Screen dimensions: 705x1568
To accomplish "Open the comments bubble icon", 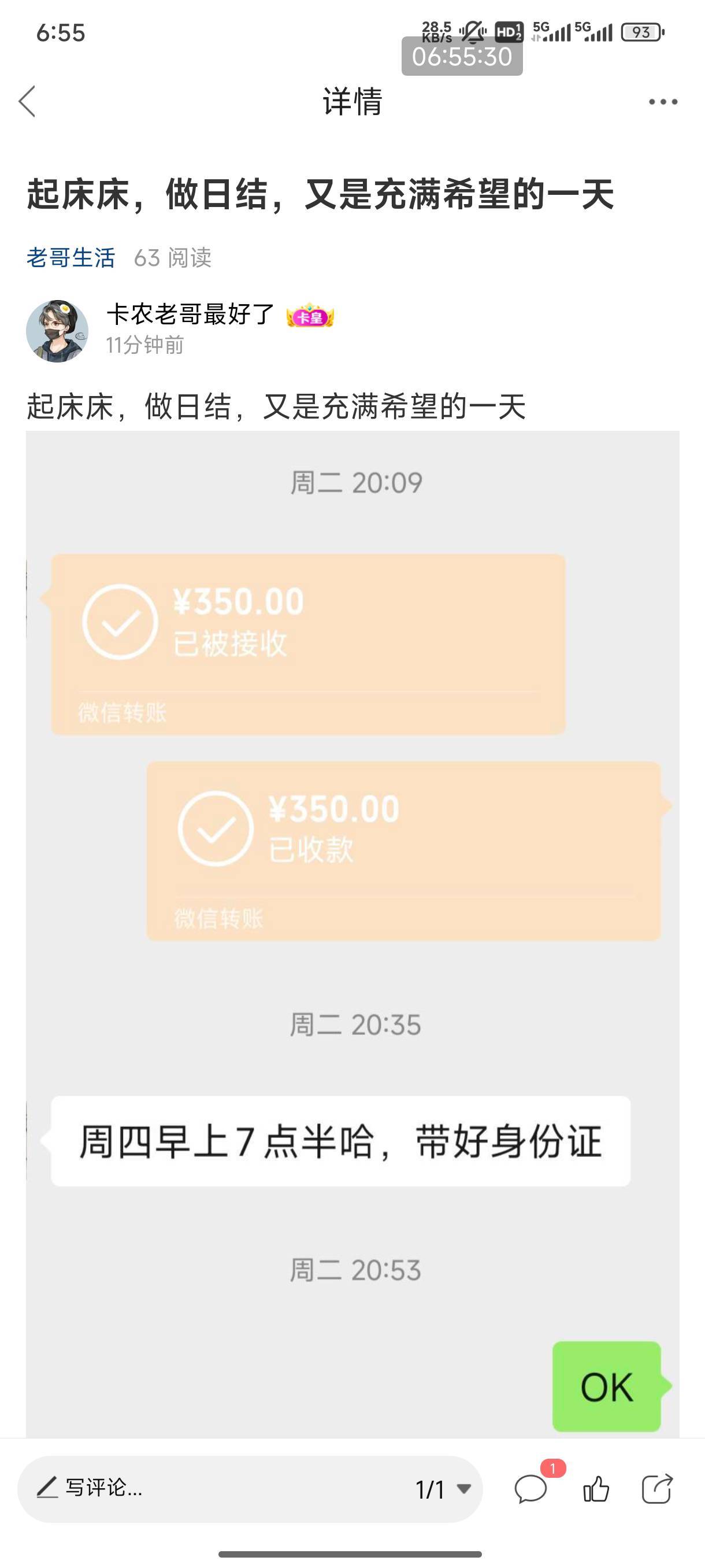I will click(x=530, y=1489).
